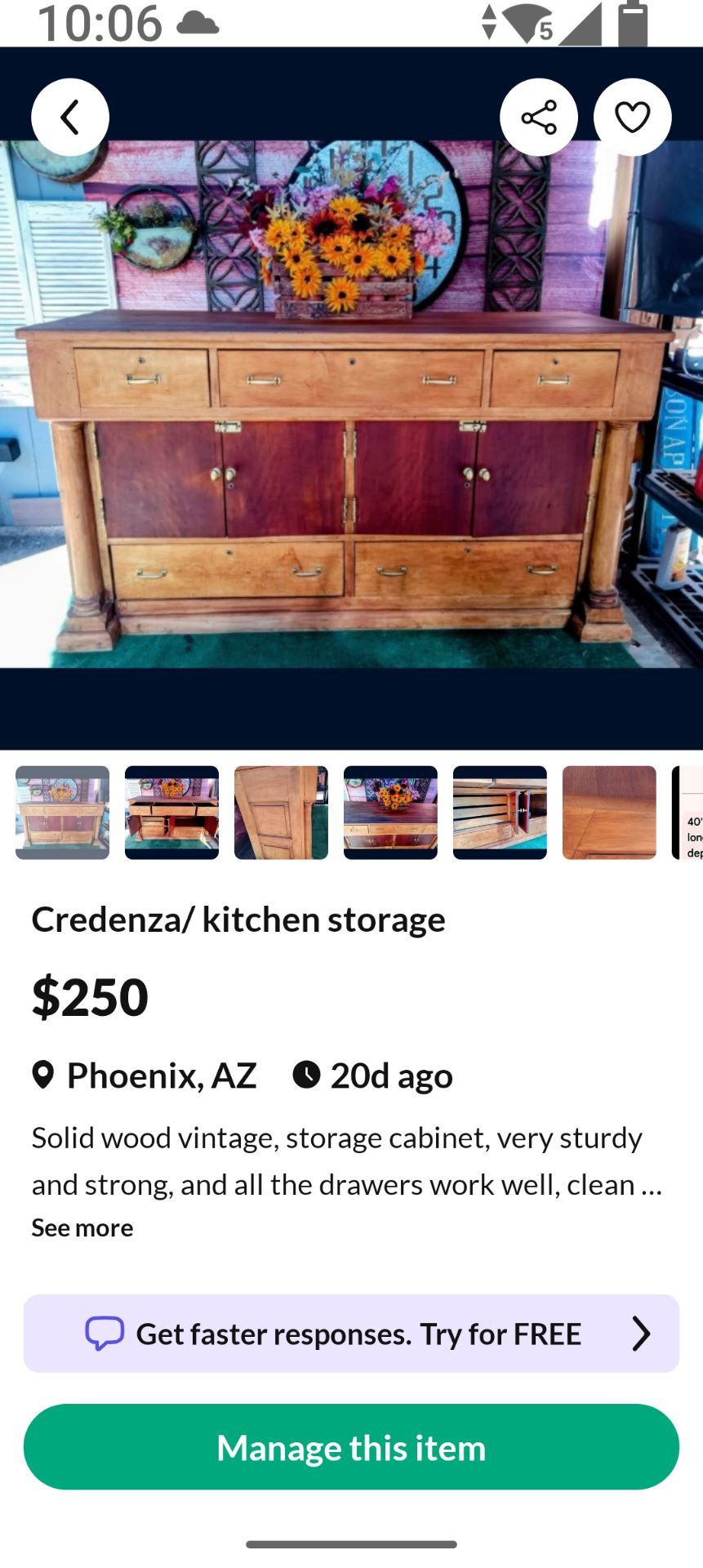Image resolution: width=703 pixels, height=1568 pixels.
Task: Open Get faster responses banner
Action: 351,1334
